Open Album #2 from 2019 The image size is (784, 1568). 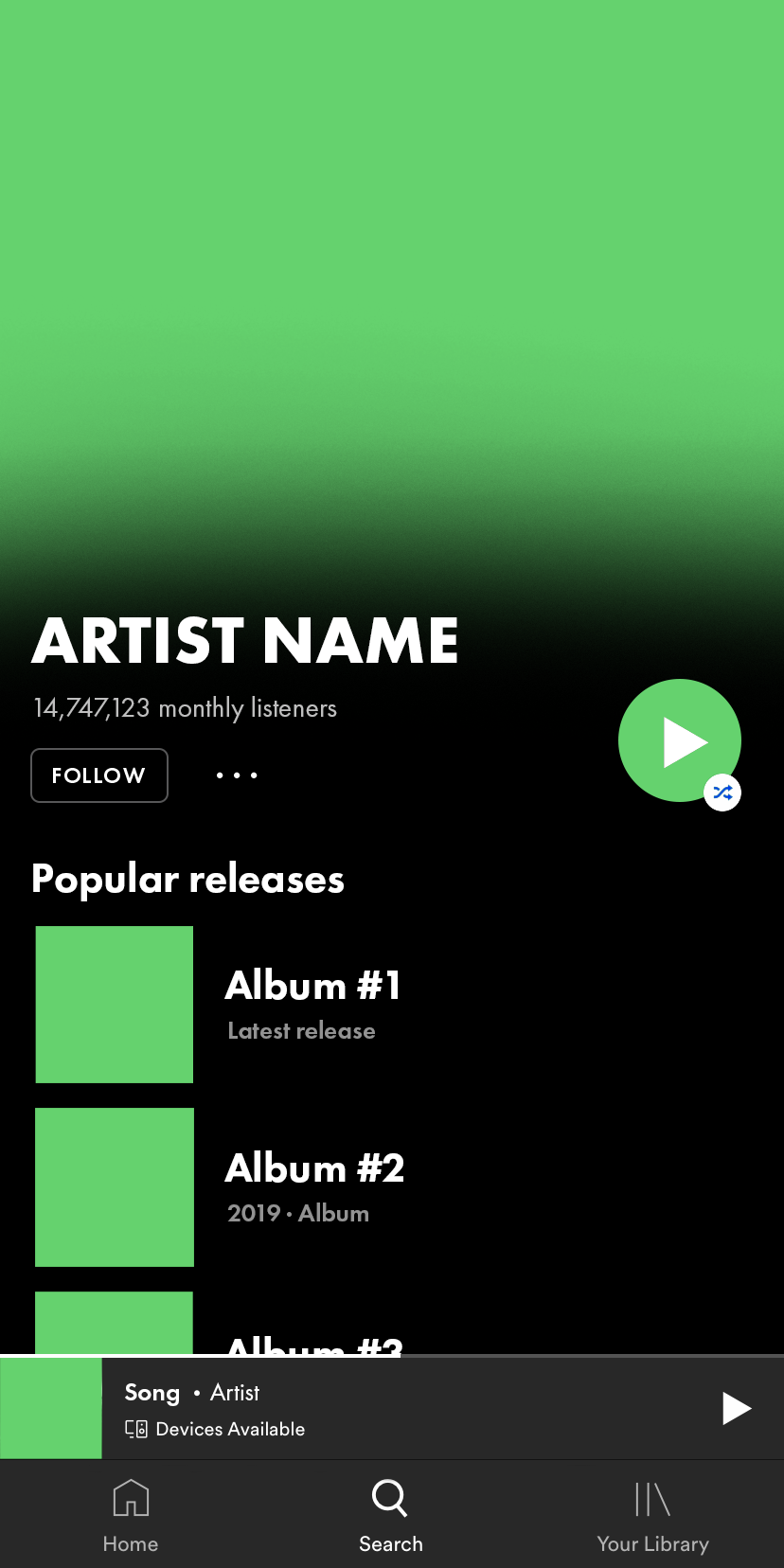click(x=314, y=1186)
